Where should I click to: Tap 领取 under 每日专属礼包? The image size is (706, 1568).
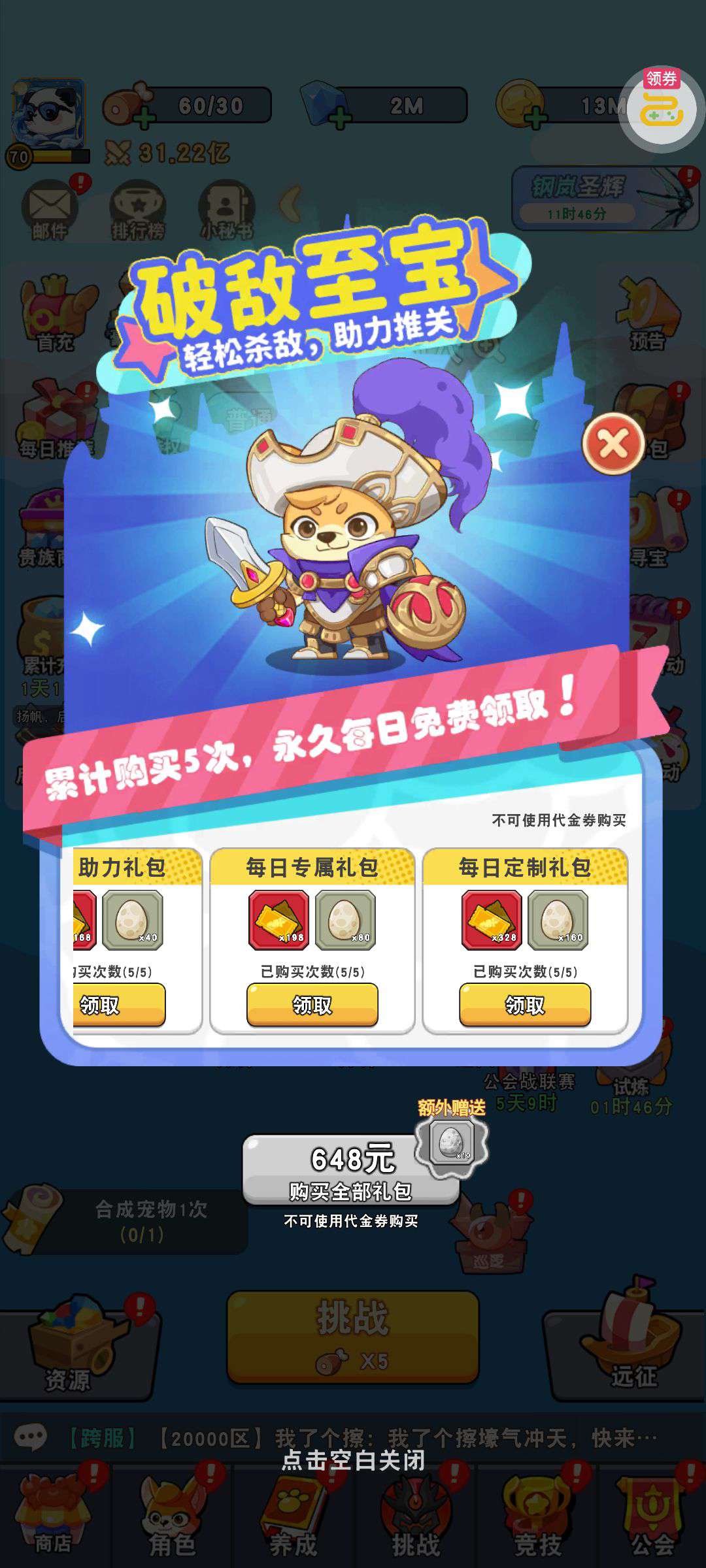(x=312, y=1005)
